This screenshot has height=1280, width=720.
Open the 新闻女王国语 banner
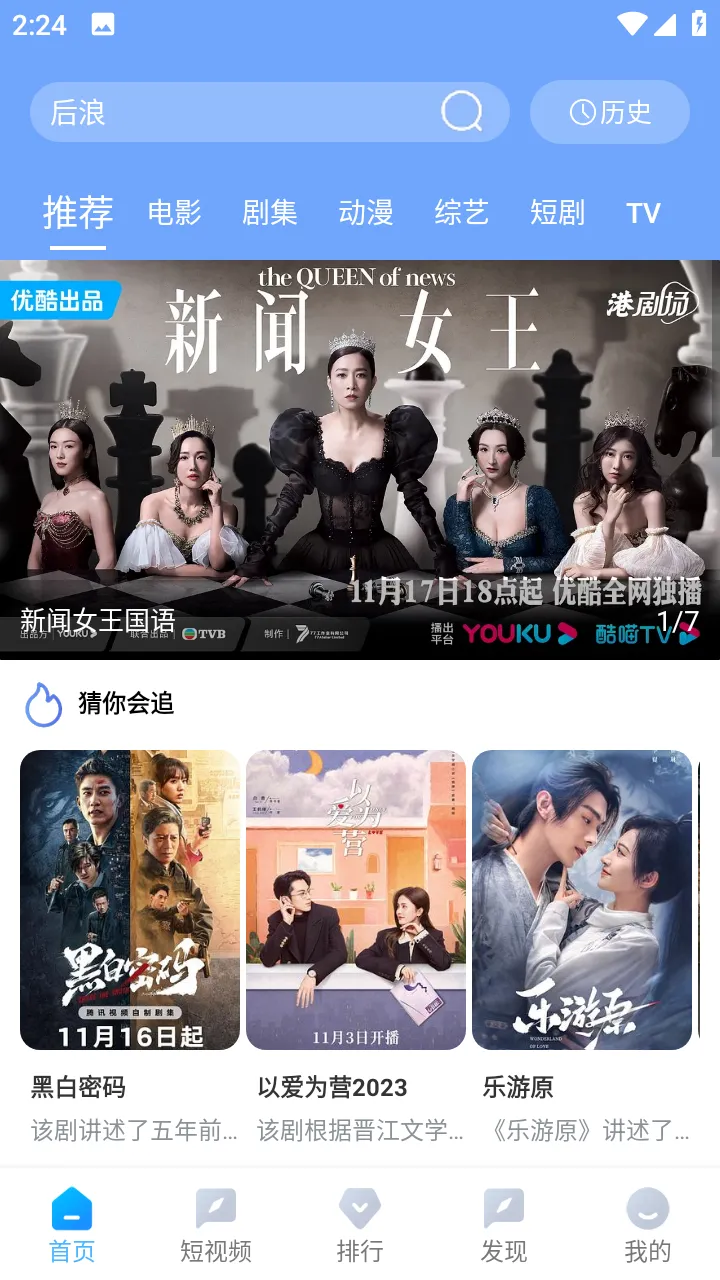pos(360,460)
